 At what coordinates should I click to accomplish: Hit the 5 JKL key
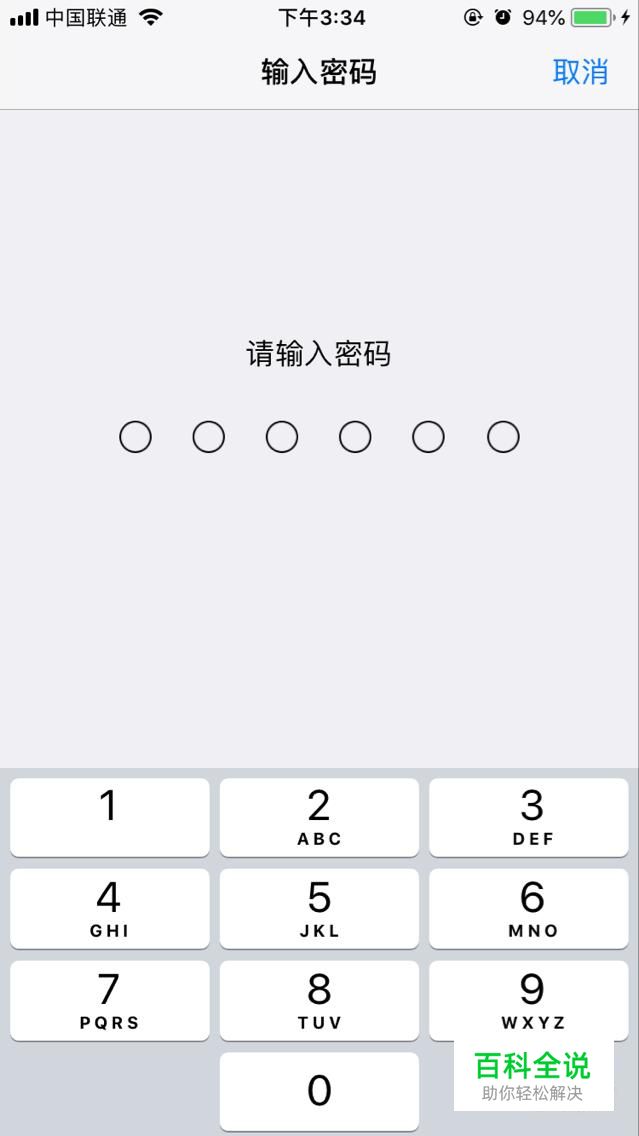(x=319, y=908)
